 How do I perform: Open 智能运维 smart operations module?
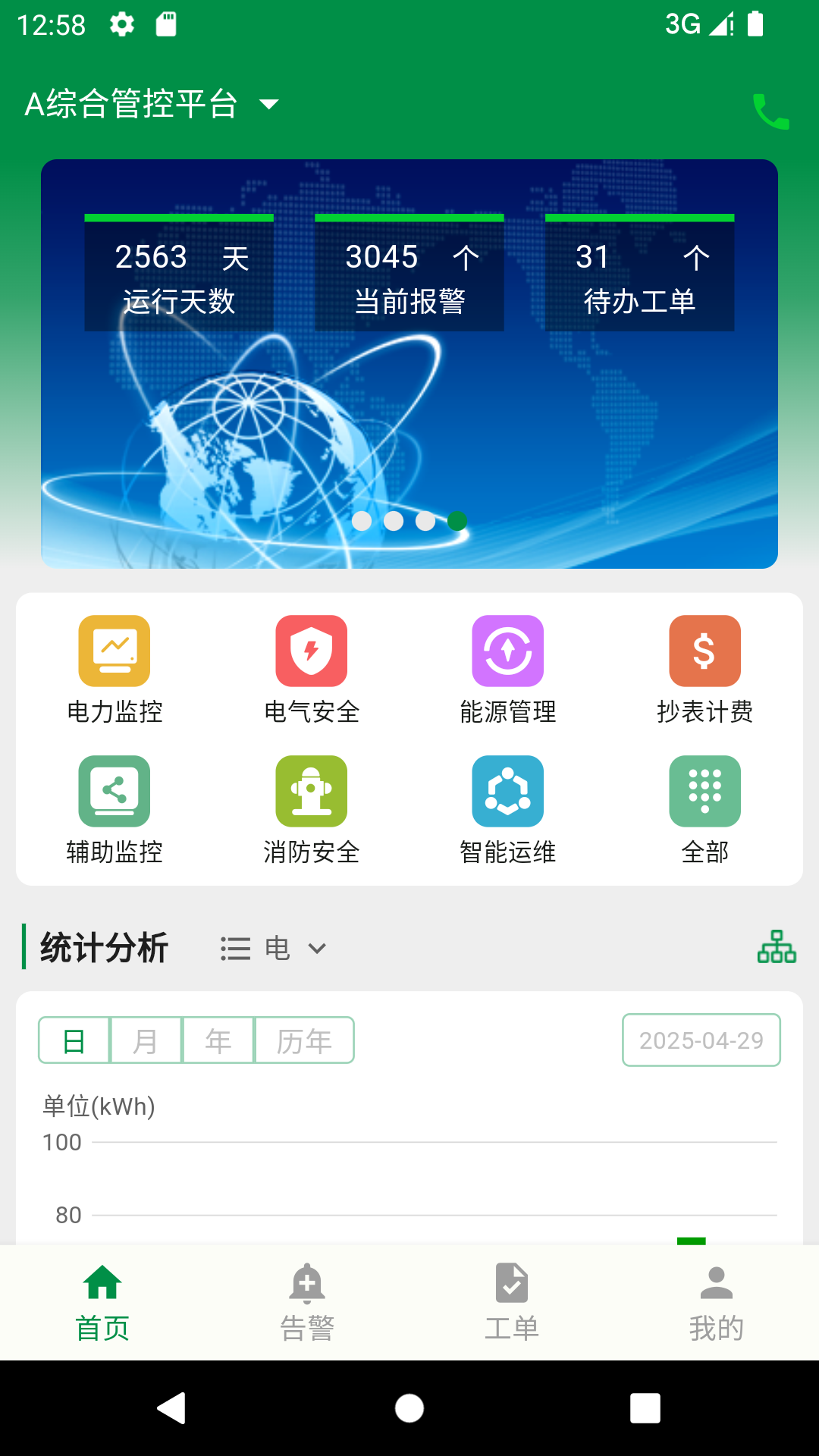click(508, 808)
